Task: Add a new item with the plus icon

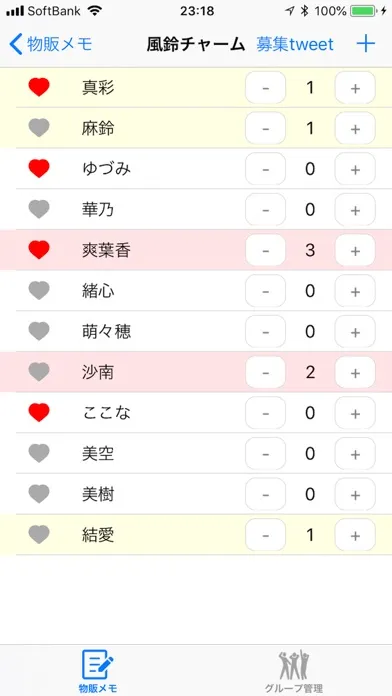Action: 366,44
